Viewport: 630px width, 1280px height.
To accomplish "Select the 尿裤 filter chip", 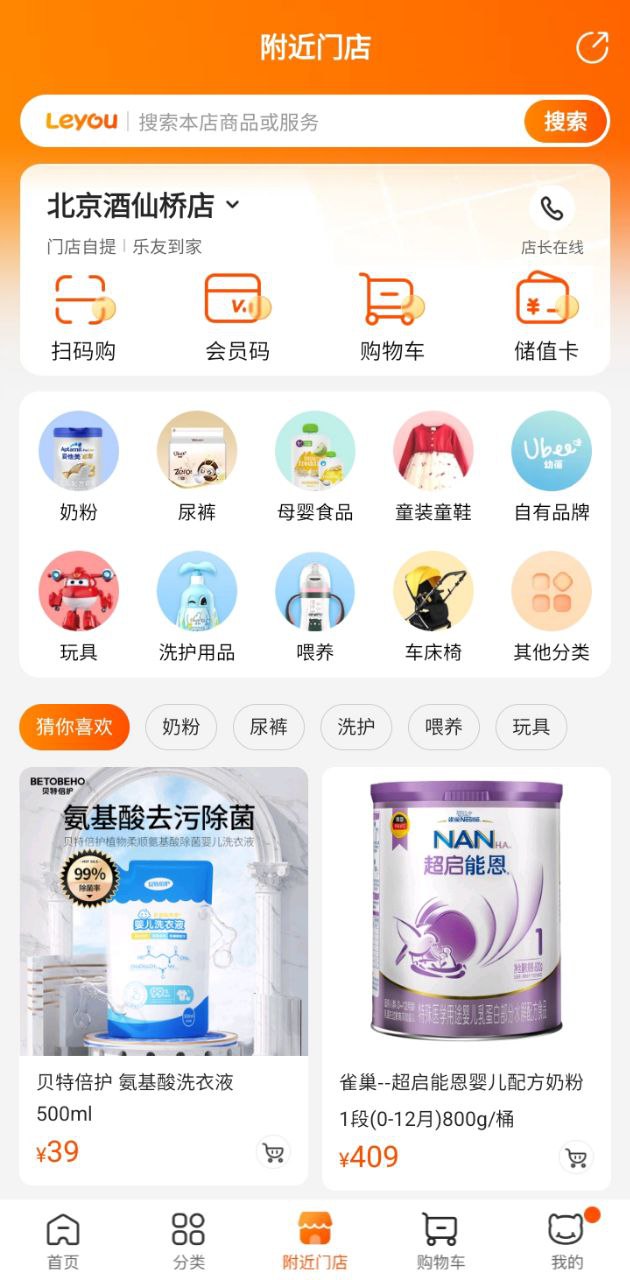I will 268,727.
